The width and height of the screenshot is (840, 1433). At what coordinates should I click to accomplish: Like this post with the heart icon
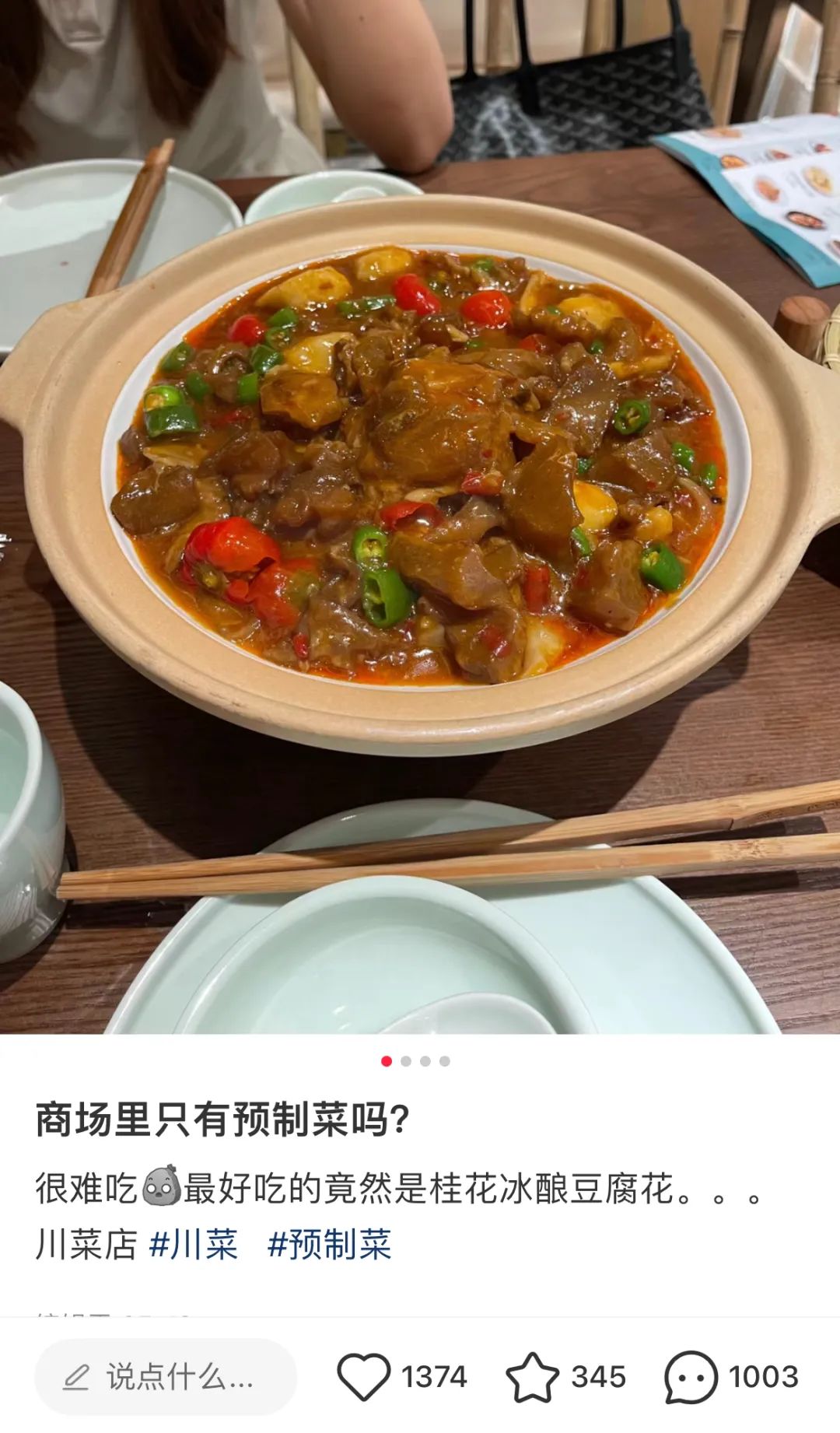click(x=363, y=1377)
